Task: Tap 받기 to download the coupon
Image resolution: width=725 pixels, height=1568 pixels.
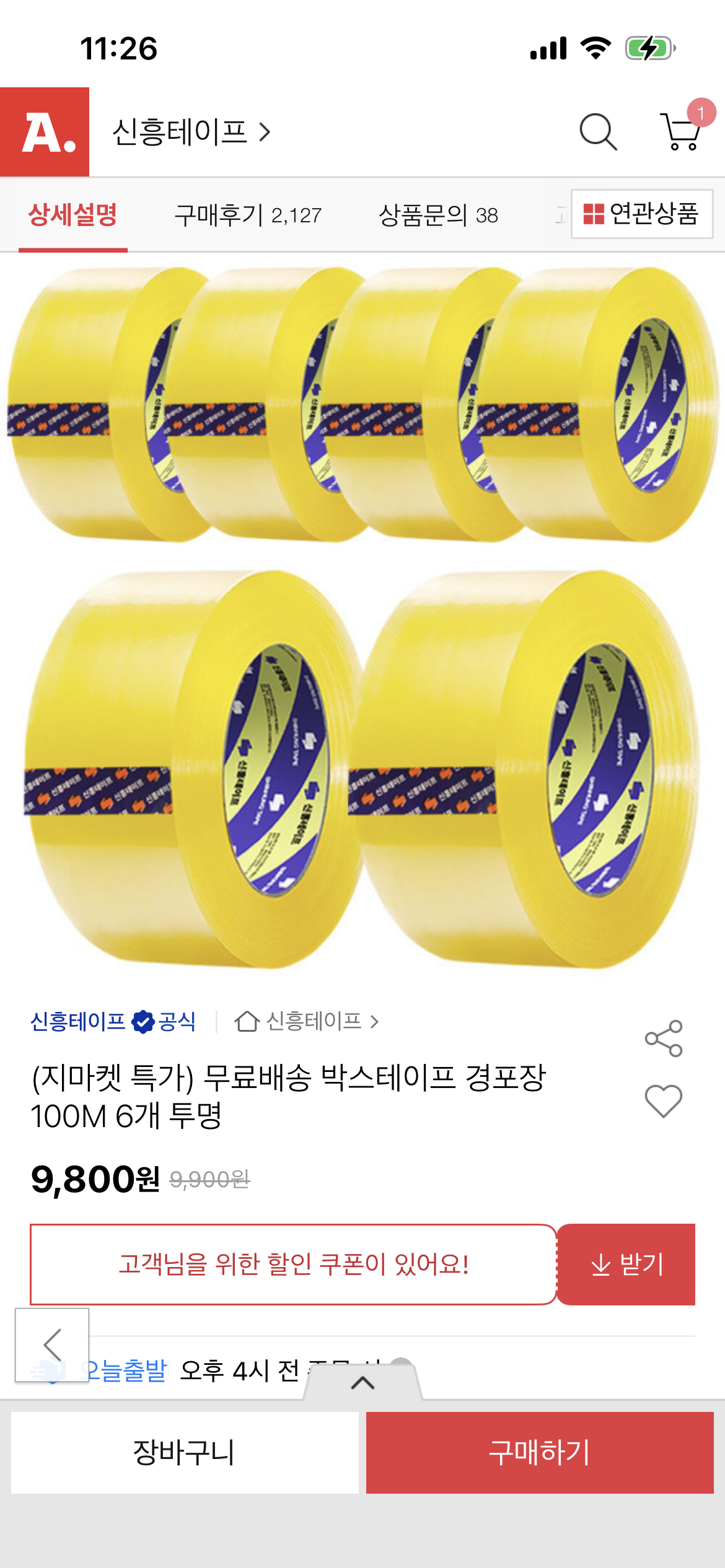Action: click(x=626, y=1265)
